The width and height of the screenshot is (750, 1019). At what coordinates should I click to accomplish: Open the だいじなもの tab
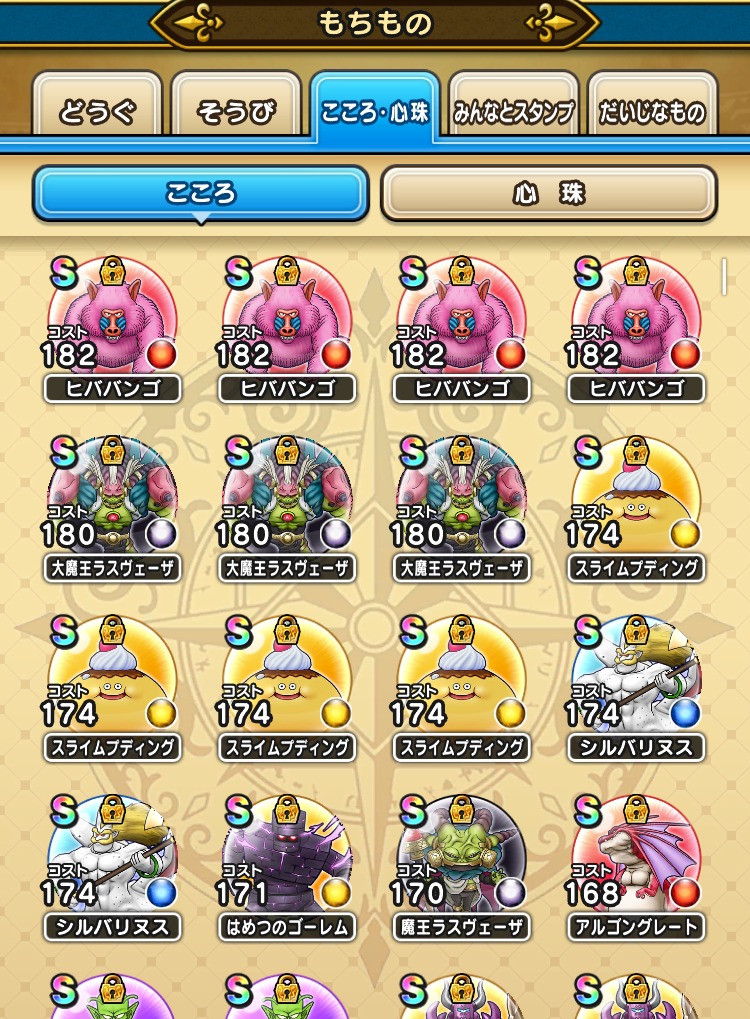point(652,111)
